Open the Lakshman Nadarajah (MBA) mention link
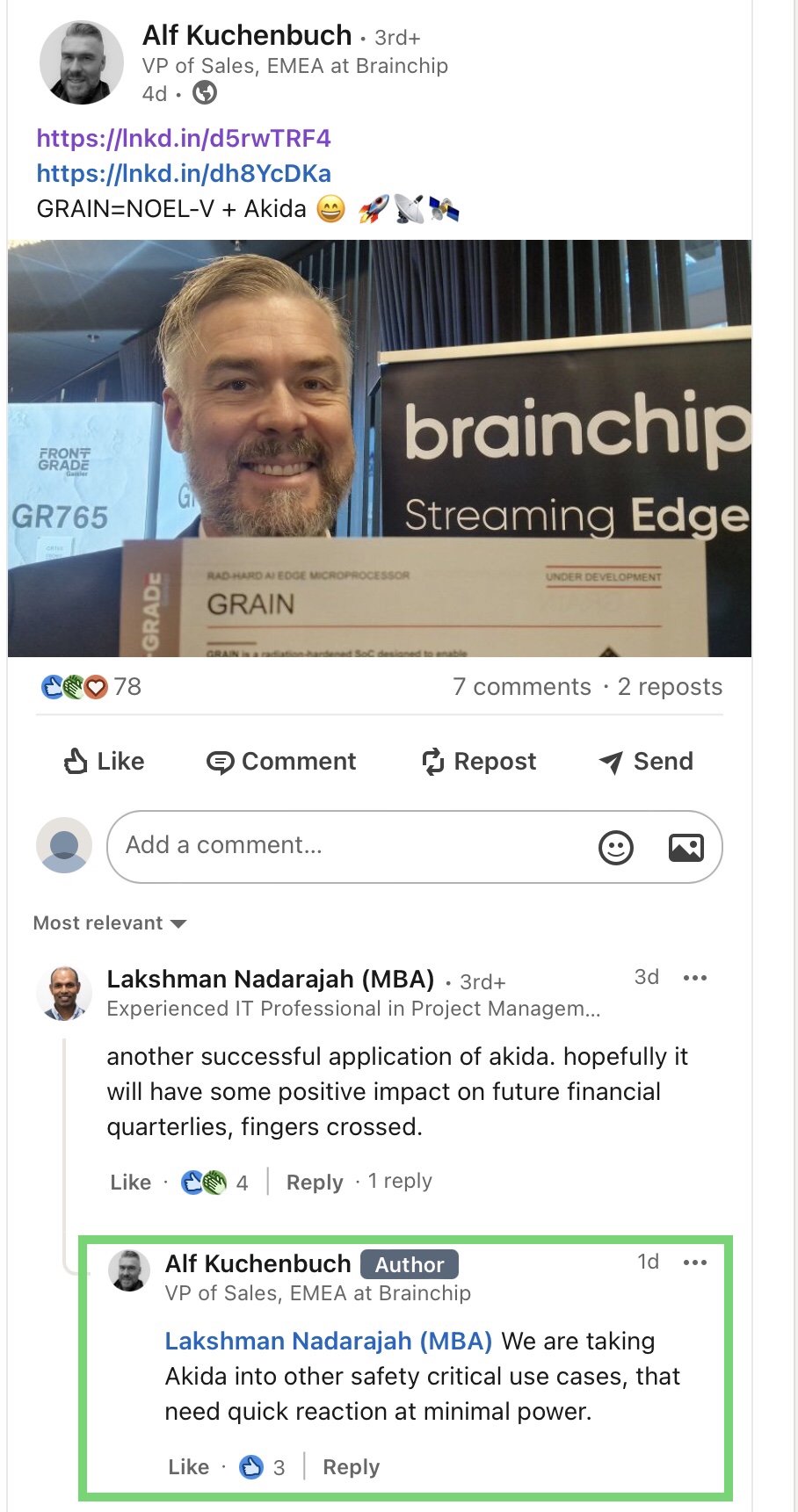Screen dimensions: 798x1512 pos(328,1342)
